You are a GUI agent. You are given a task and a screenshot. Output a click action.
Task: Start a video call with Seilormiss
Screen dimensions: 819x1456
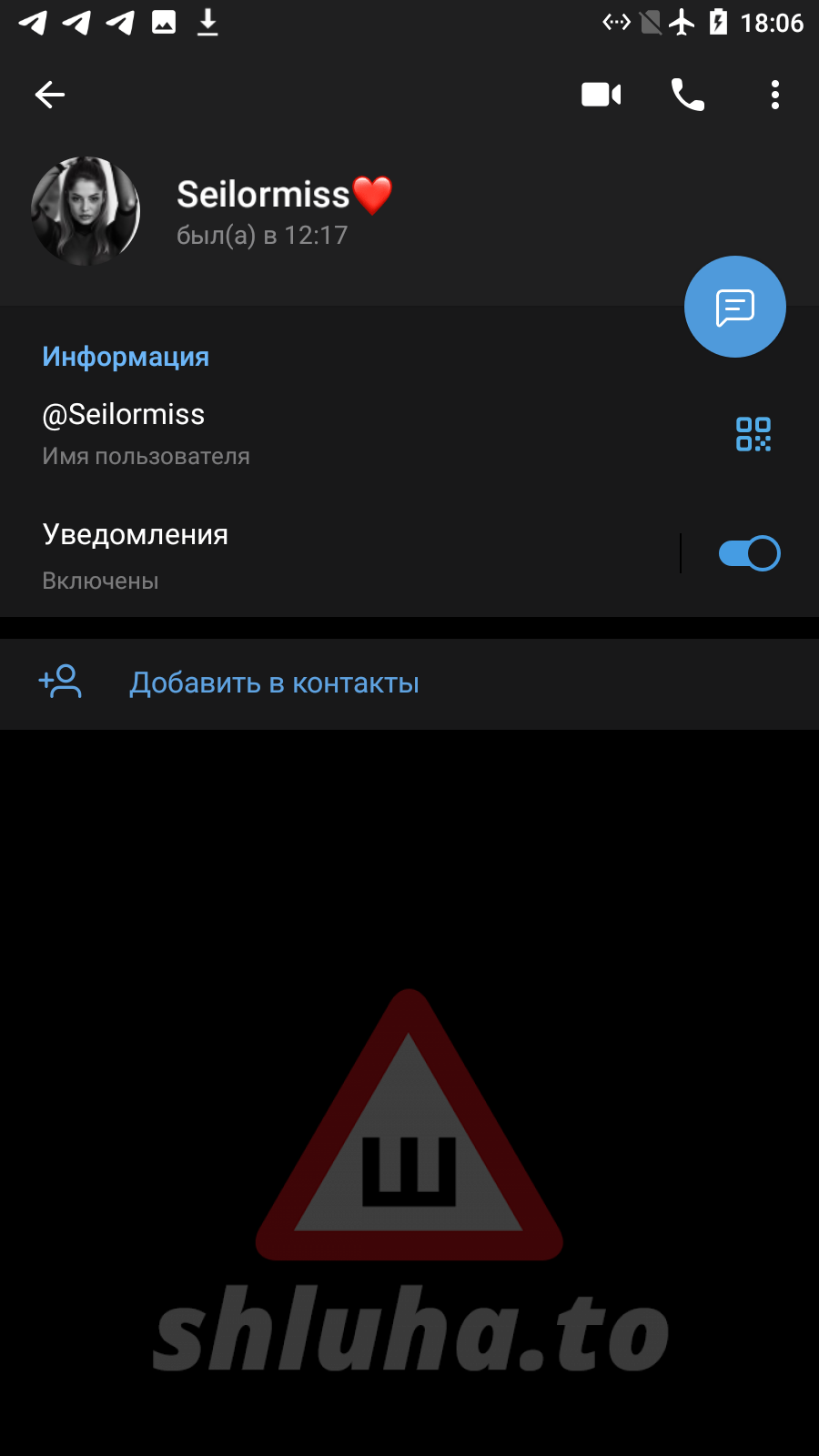[x=601, y=95]
